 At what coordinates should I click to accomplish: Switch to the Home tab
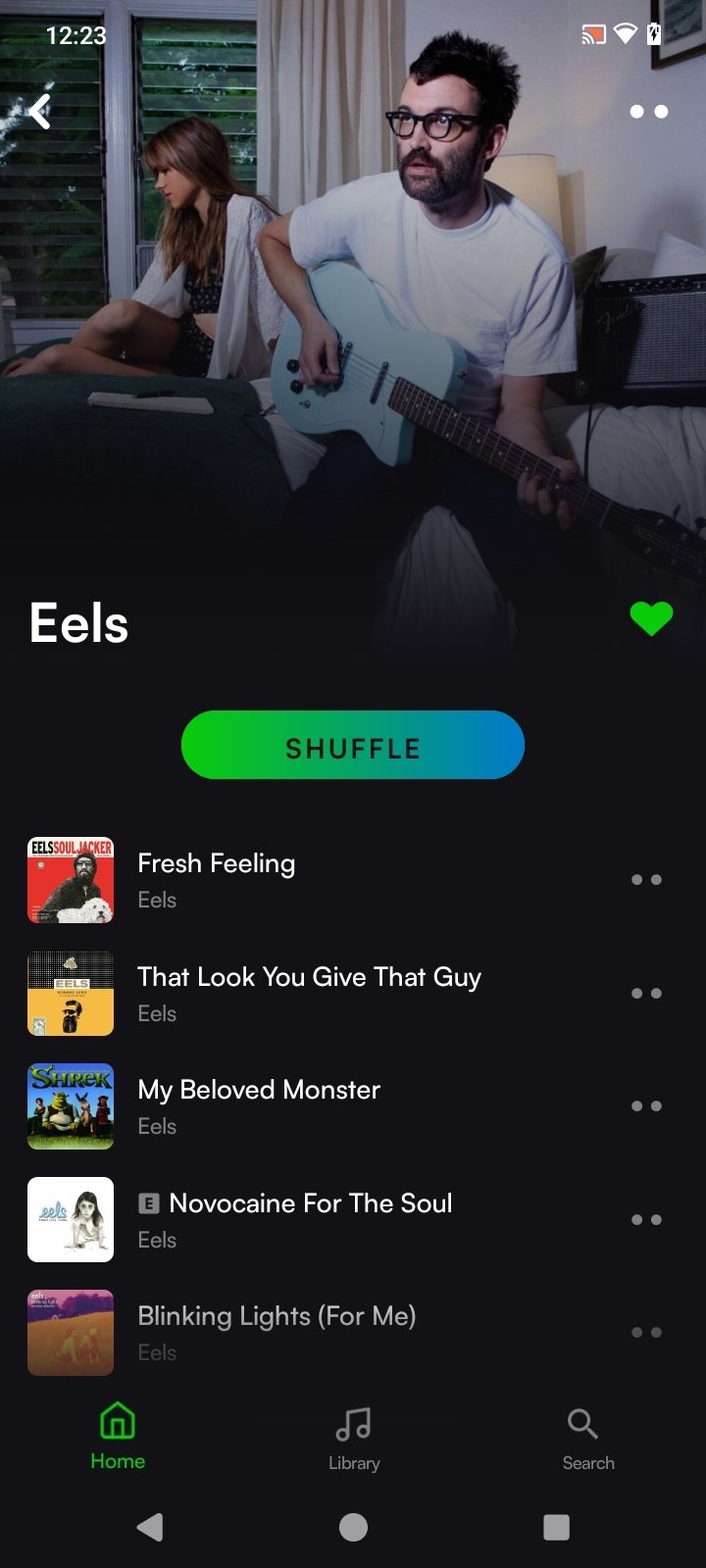[x=118, y=1437]
